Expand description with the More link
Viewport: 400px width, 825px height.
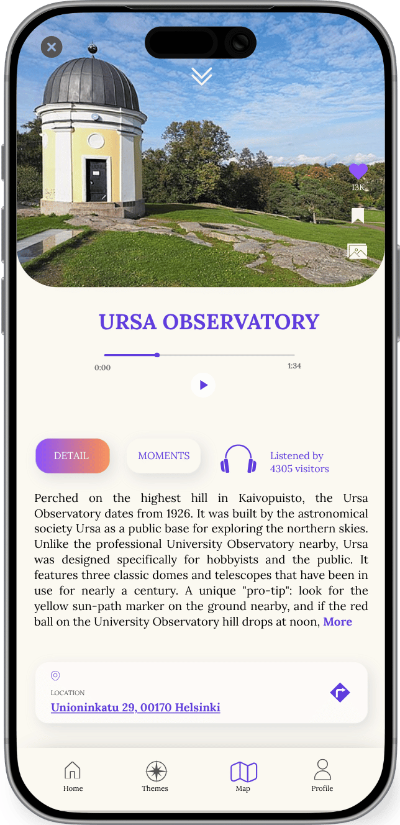coord(337,622)
